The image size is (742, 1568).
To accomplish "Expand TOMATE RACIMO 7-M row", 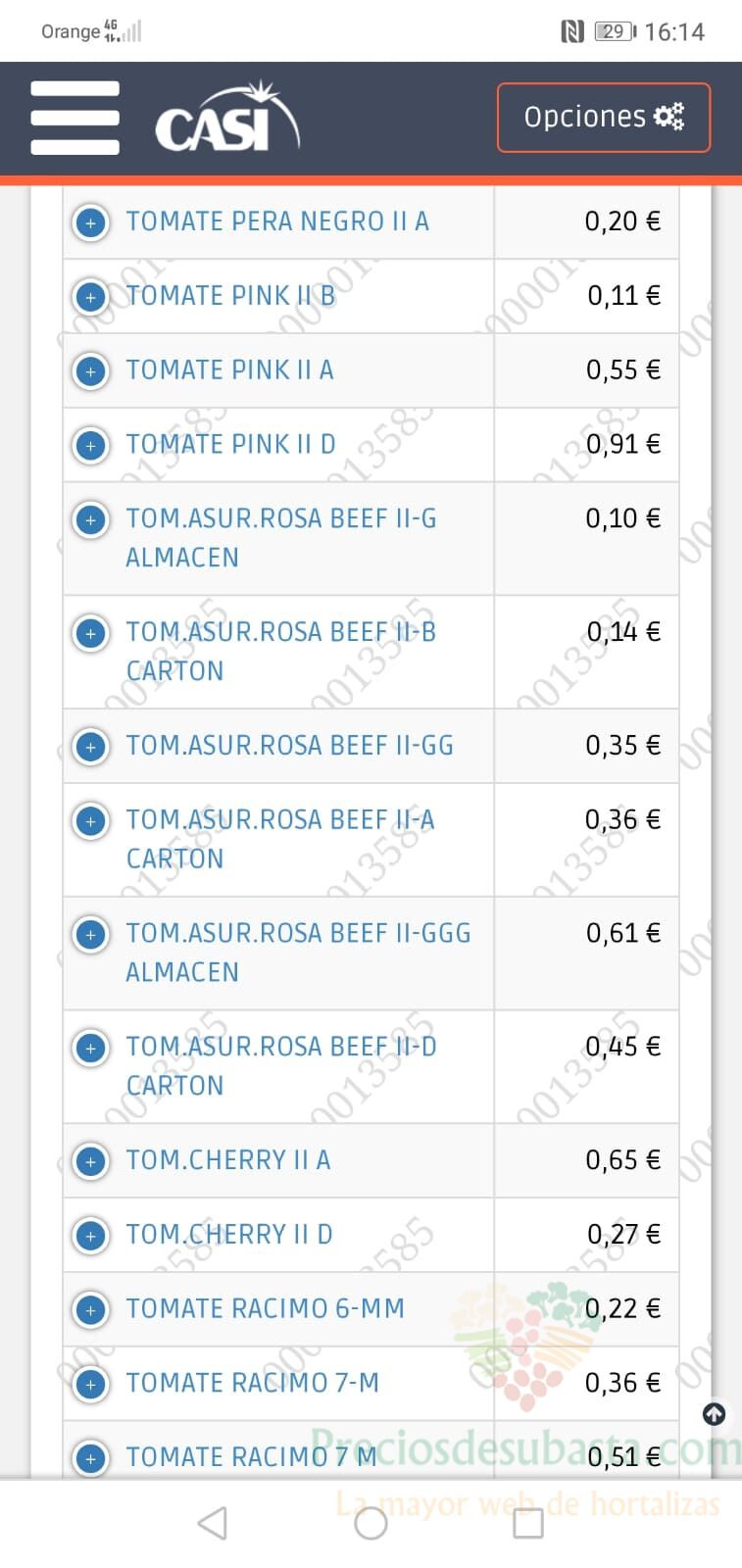I will click(91, 1384).
